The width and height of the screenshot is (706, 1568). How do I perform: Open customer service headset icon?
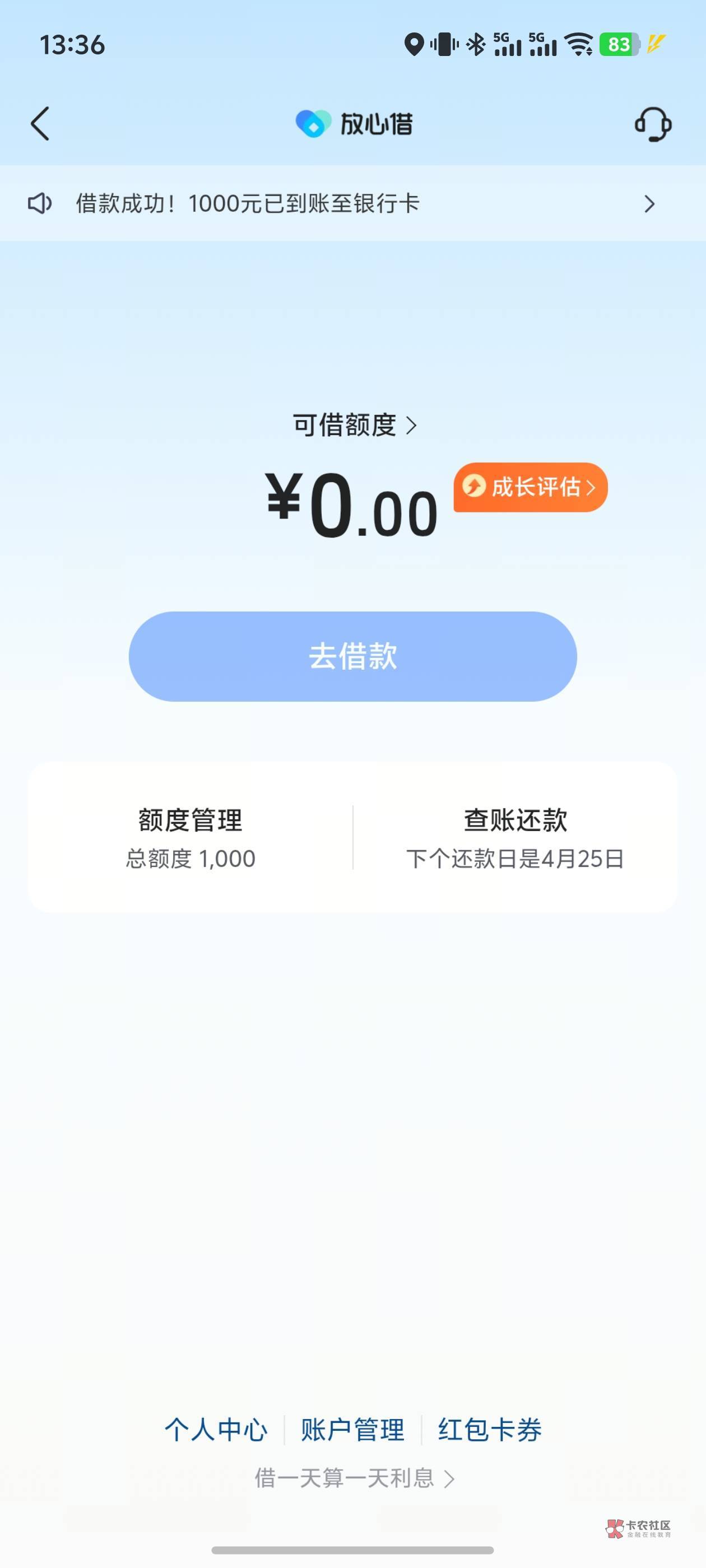pyautogui.click(x=652, y=124)
